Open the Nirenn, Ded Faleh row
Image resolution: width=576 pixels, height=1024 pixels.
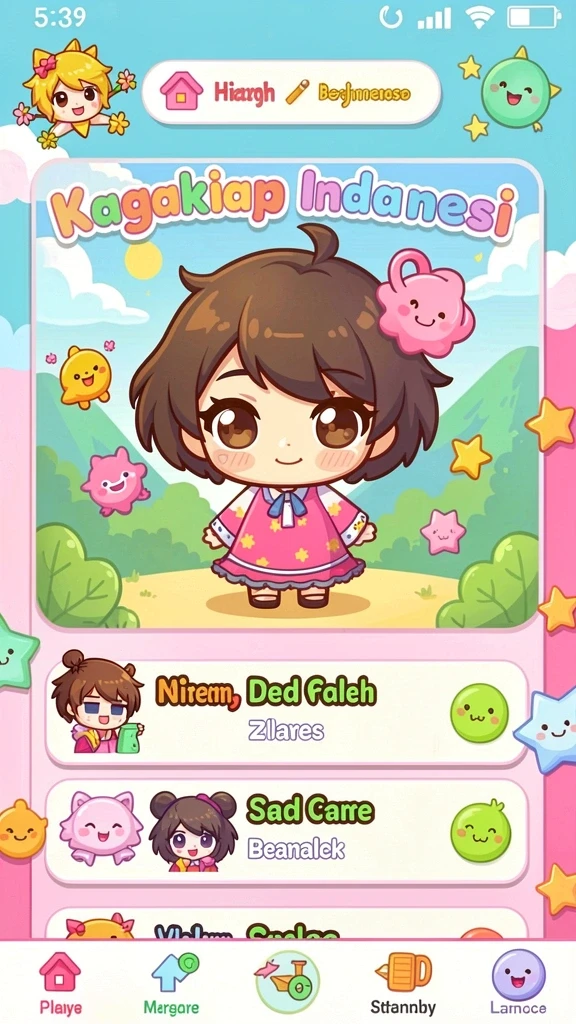click(x=286, y=713)
